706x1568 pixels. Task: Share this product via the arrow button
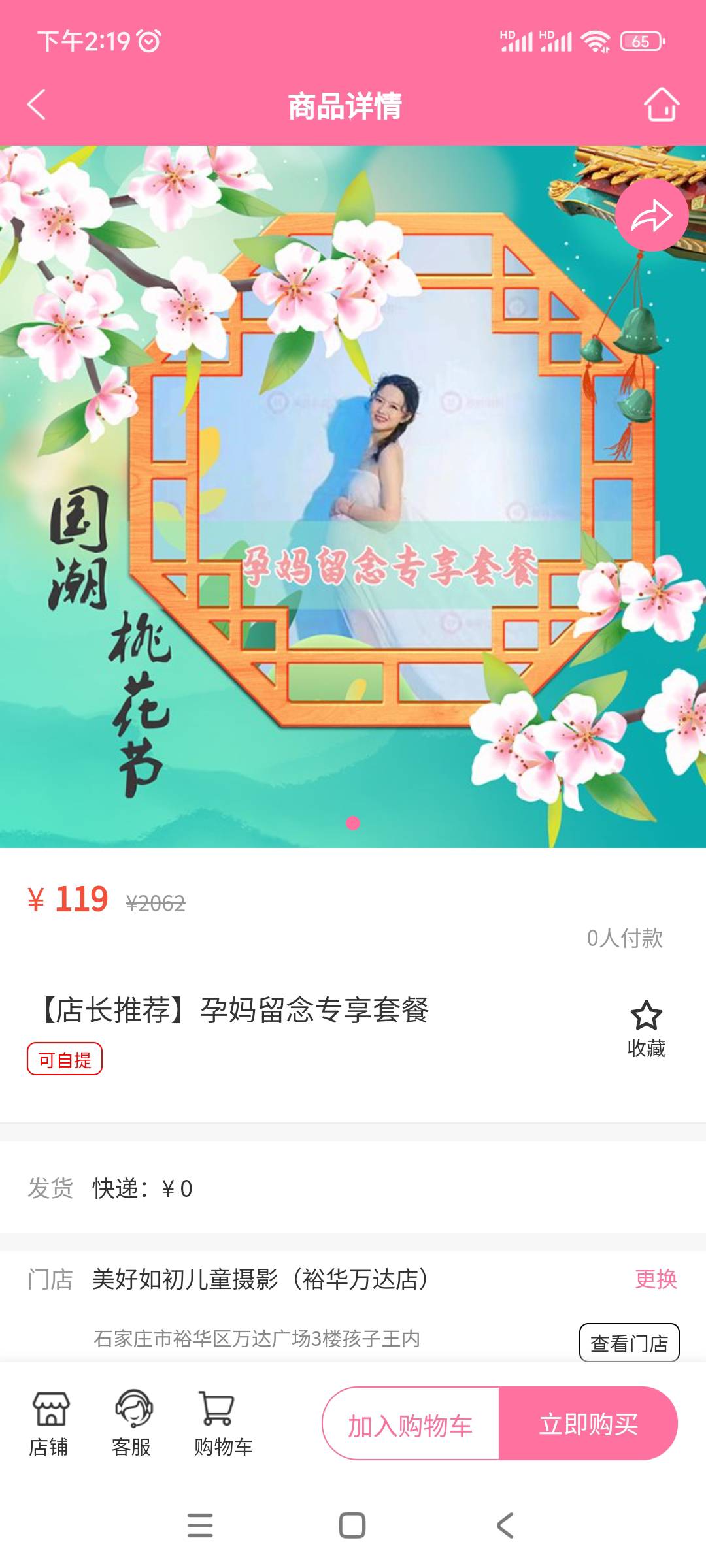point(651,216)
